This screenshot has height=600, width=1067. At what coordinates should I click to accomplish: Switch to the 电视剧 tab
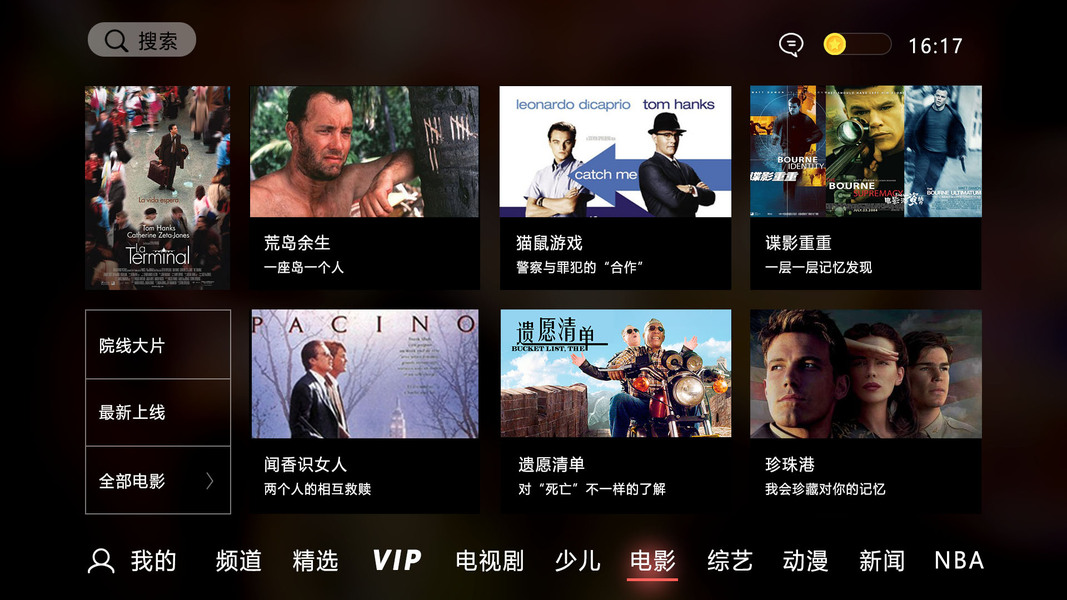[489, 561]
